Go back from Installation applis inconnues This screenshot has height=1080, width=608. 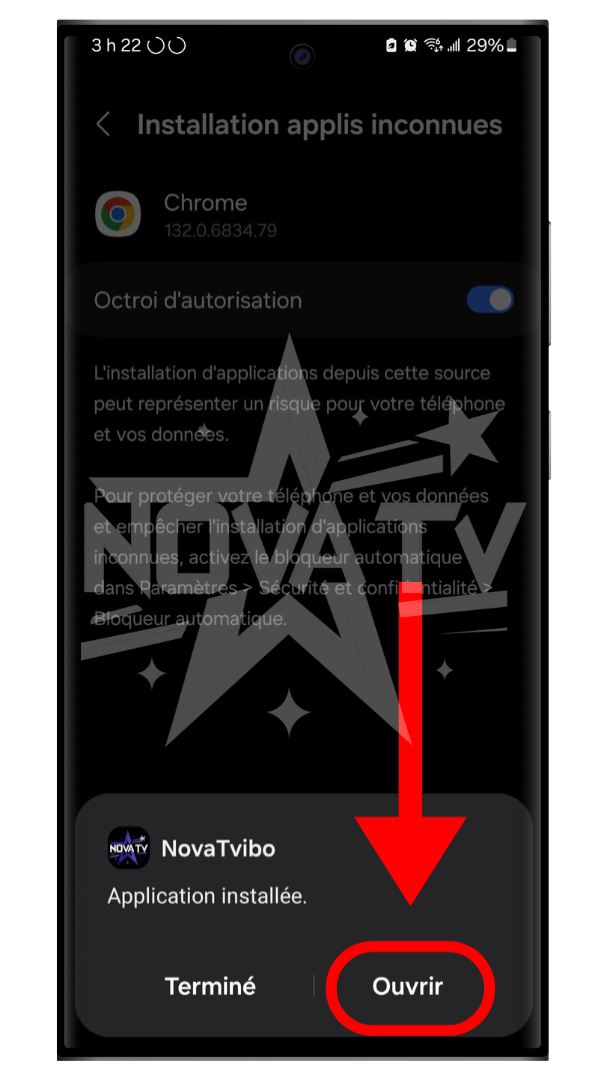pyautogui.click(x=103, y=125)
